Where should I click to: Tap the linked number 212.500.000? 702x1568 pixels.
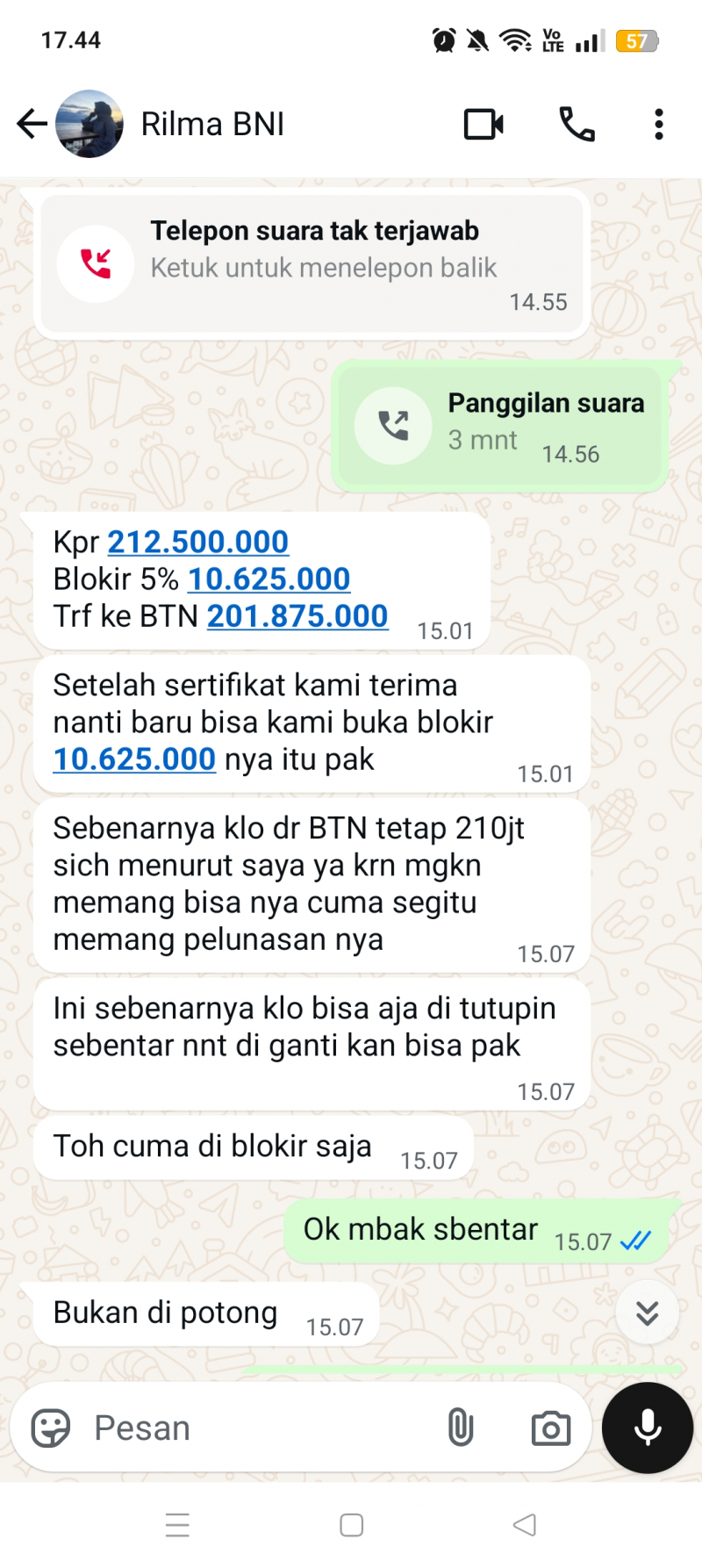(197, 542)
